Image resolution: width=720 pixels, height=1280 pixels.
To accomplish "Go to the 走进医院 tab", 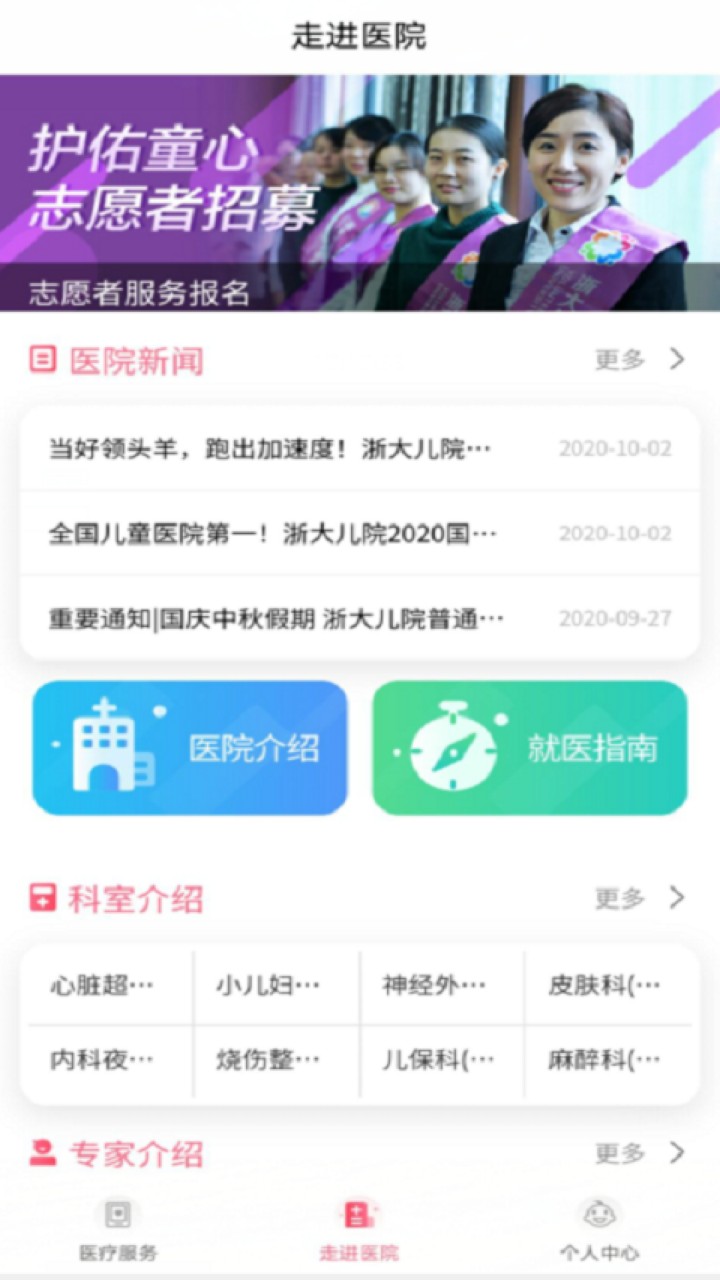I will click(x=358, y=1230).
